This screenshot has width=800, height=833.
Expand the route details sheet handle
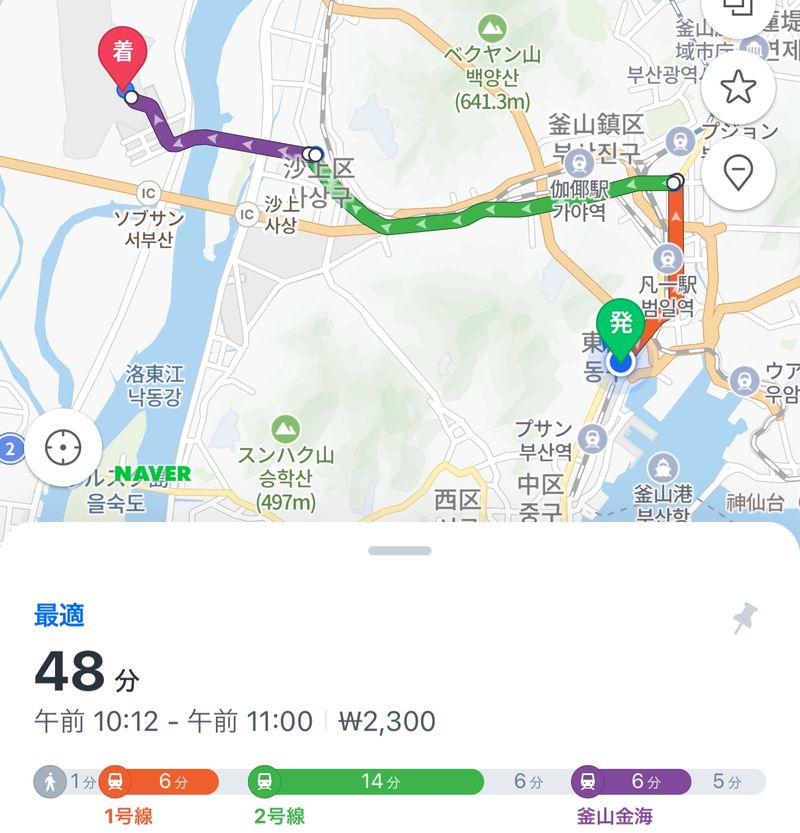pos(400,550)
